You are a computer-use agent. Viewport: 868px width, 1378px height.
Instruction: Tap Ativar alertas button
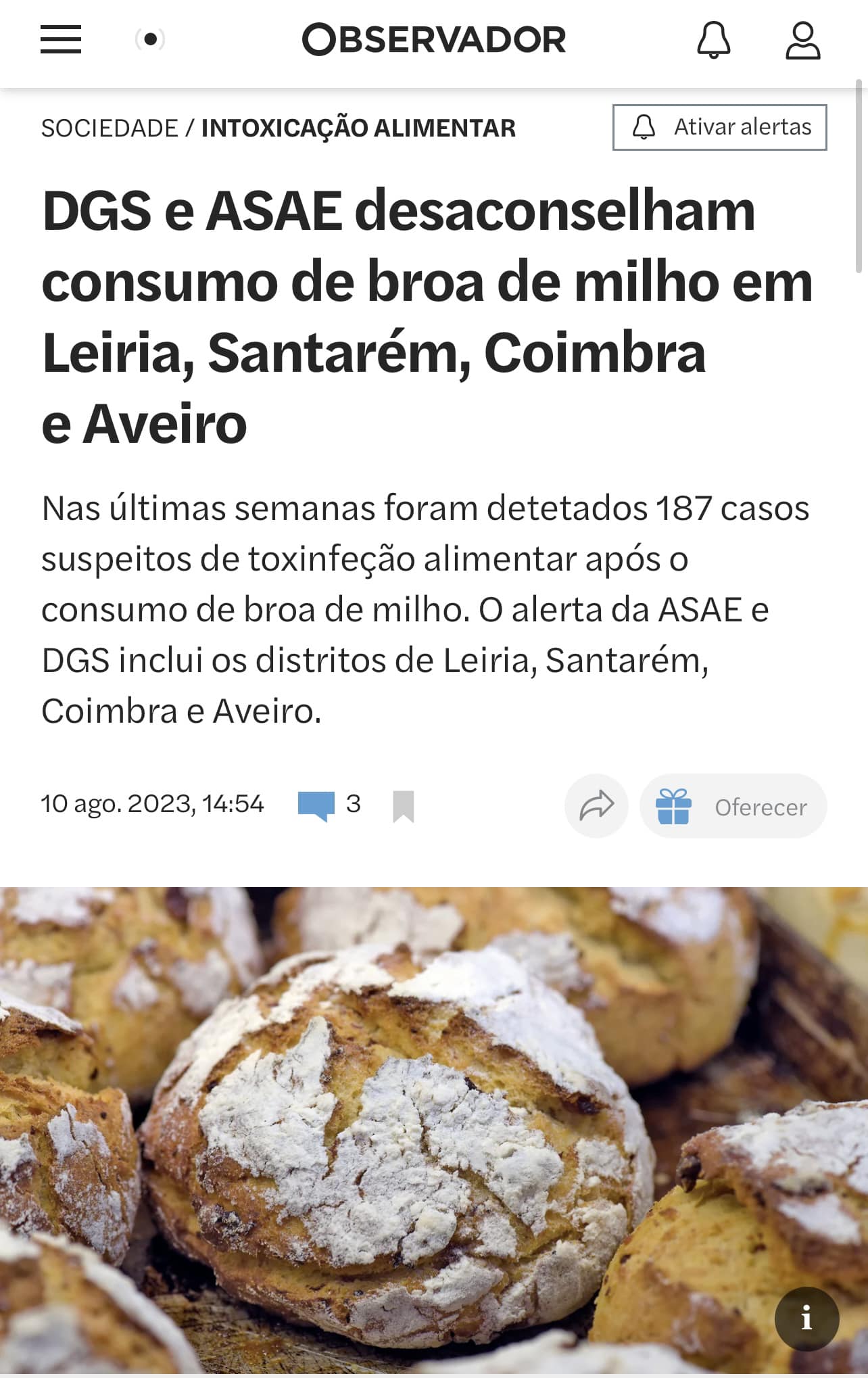coord(719,127)
